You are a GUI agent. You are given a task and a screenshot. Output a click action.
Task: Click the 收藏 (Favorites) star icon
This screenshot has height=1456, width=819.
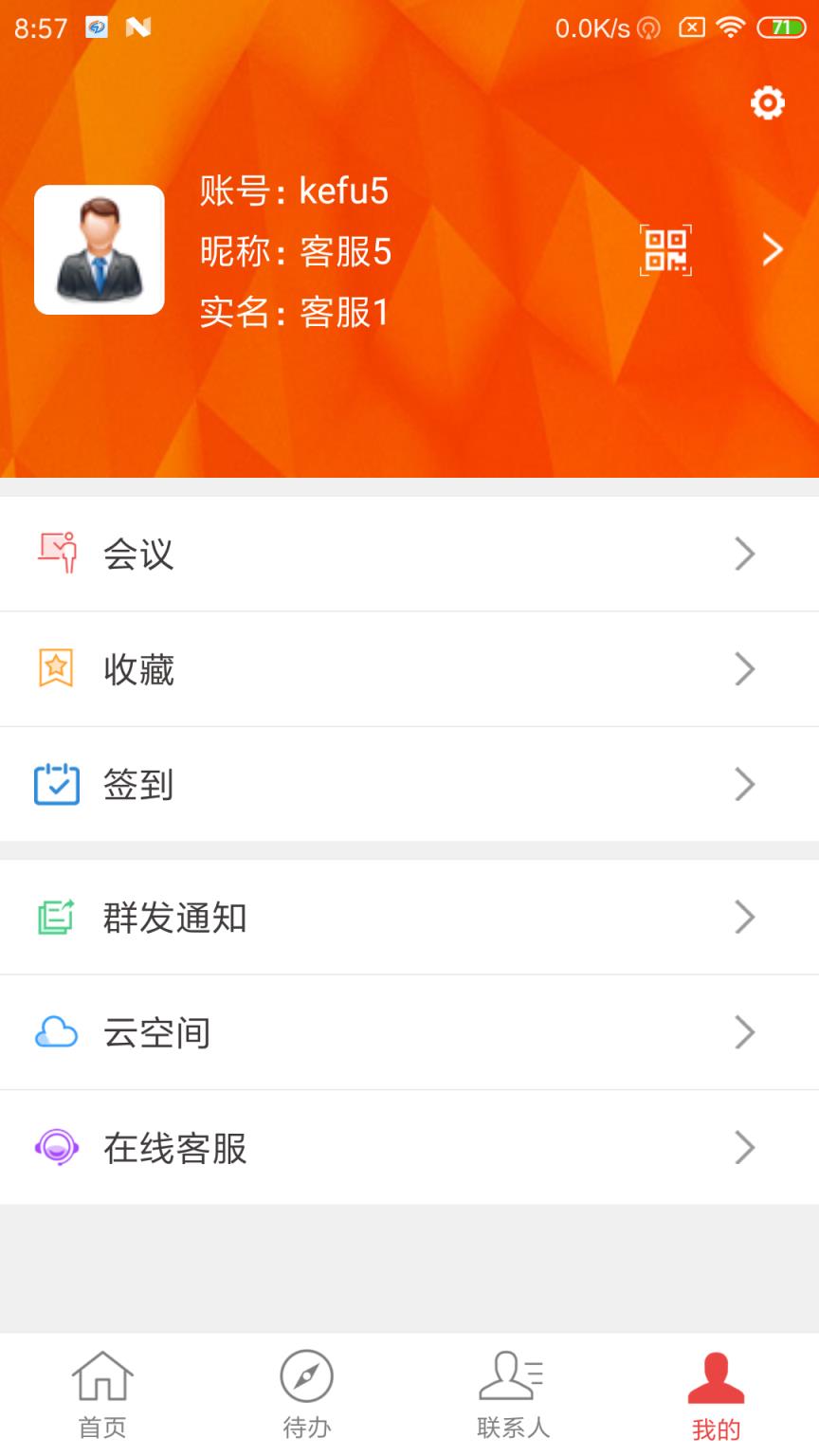pyautogui.click(x=55, y=668)
